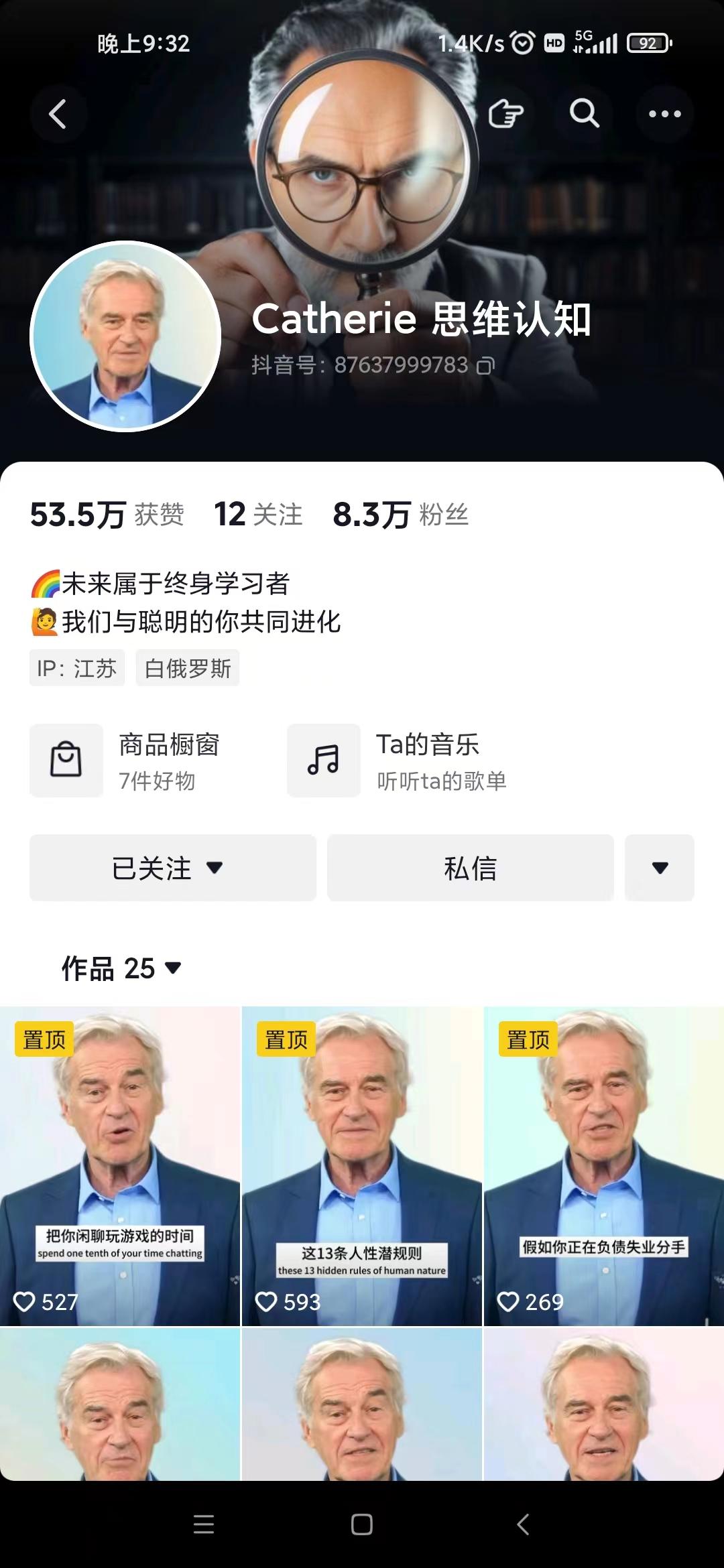Tap the heart icon under first pinned video
Viewport: 724px width, 1568px height.
[27, 1302]
